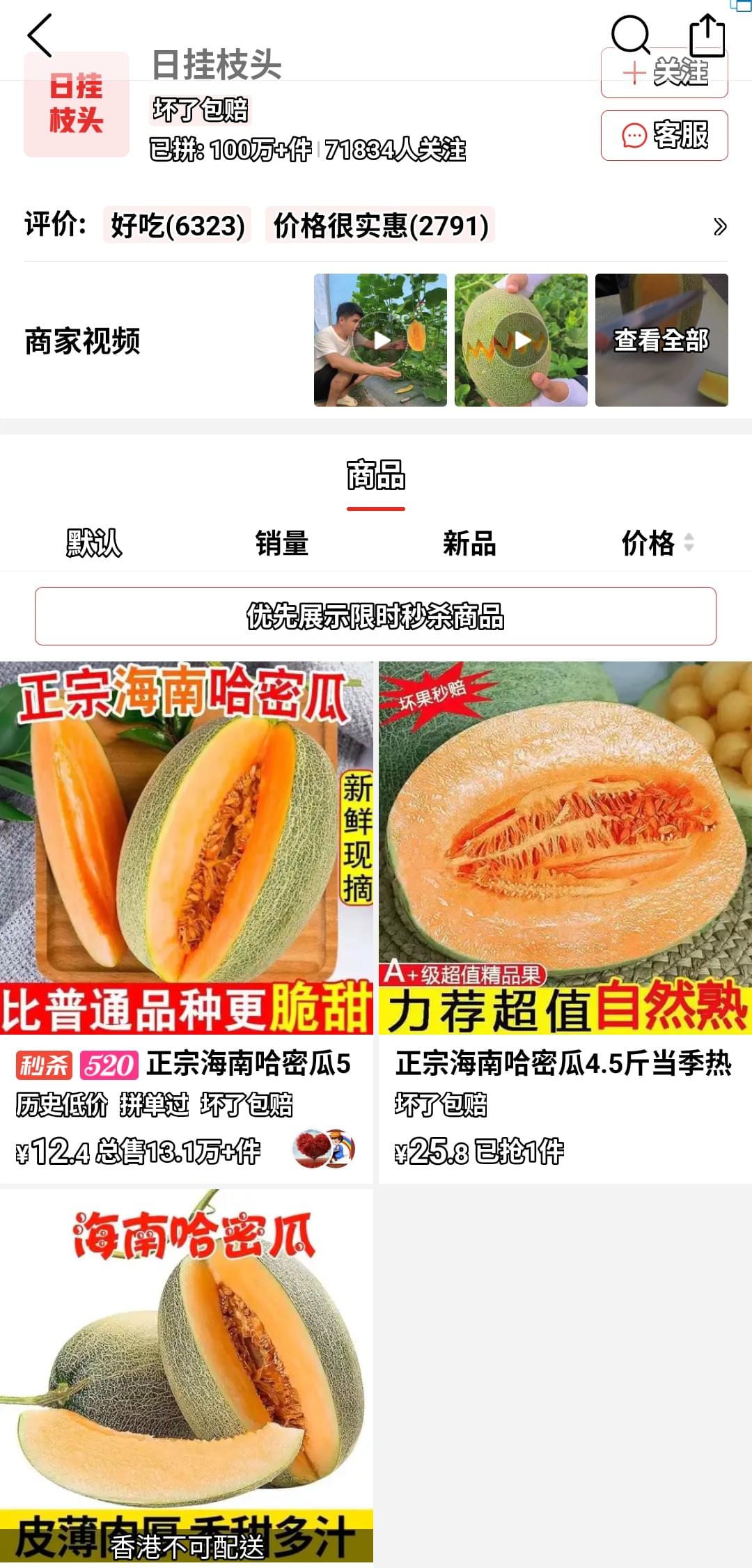Follow the shop with the 关注 button
This screenshot has width=752, height=1568.
(664, 72)
